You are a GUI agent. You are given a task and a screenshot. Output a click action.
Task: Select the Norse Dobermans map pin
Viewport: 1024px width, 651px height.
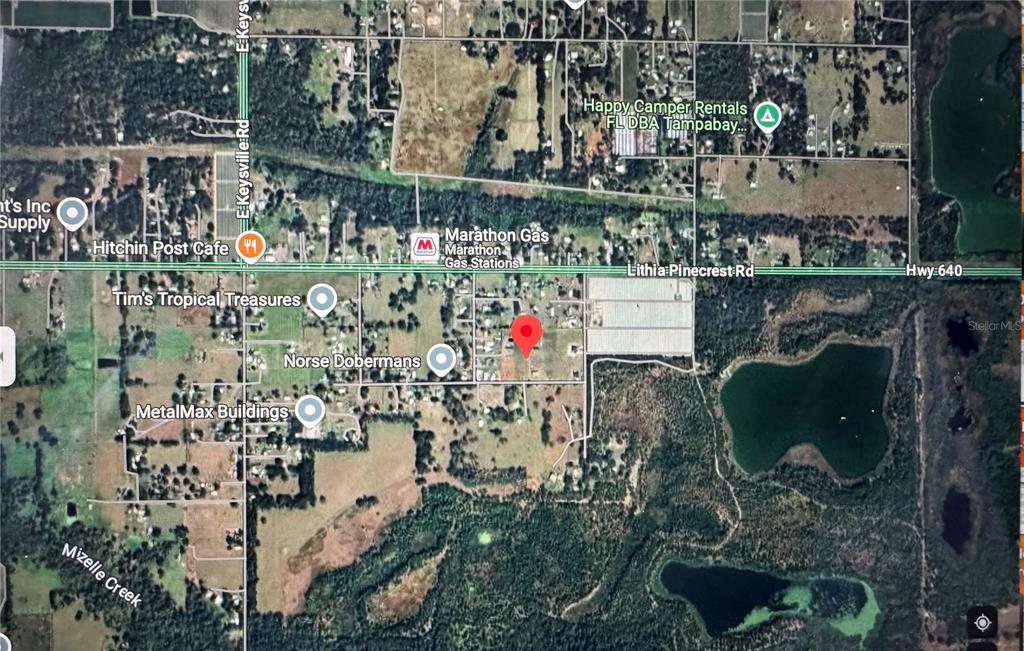coord(441,358)
